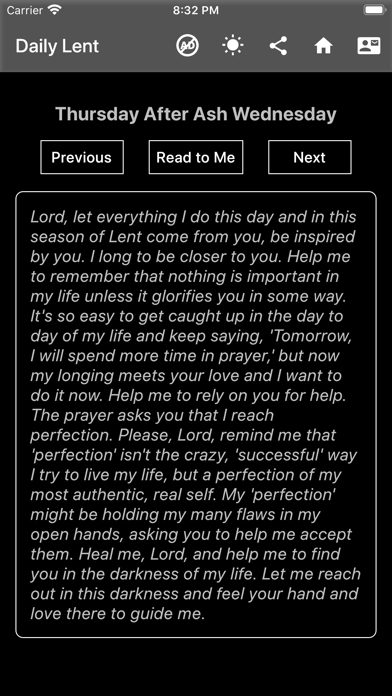
Task: Toggle the light/dark theme sun icon
Action: click(233, 46)
